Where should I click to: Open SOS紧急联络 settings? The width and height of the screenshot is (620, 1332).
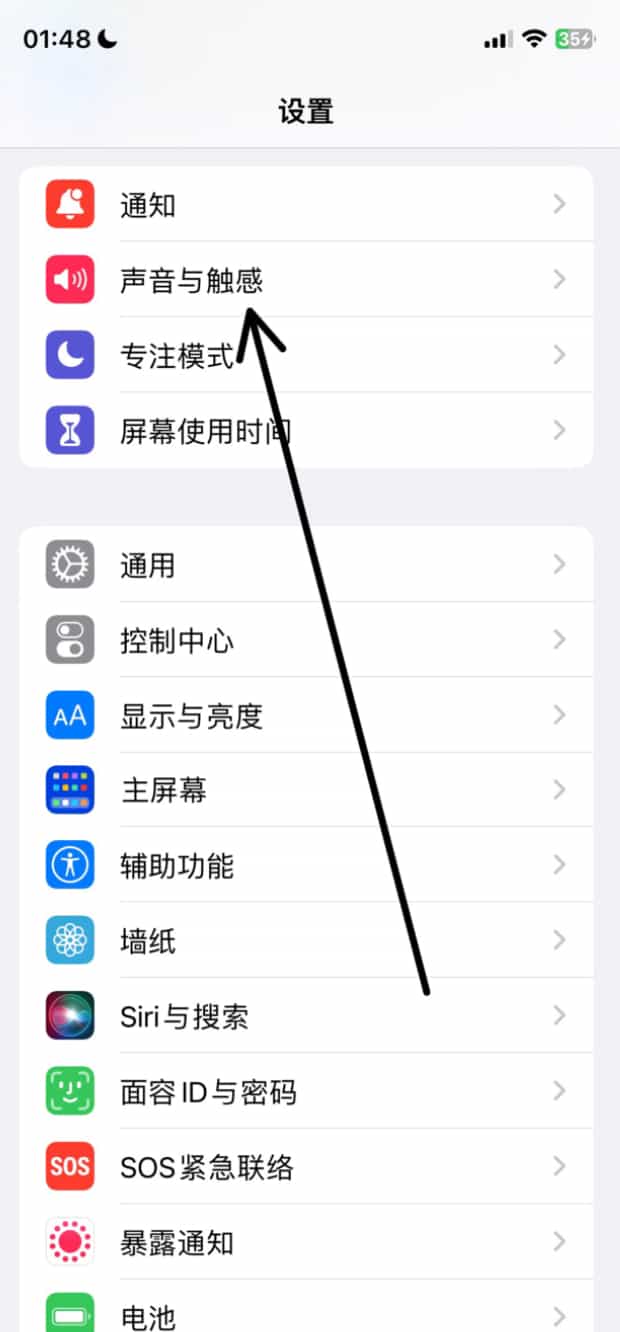[305, 1167]
